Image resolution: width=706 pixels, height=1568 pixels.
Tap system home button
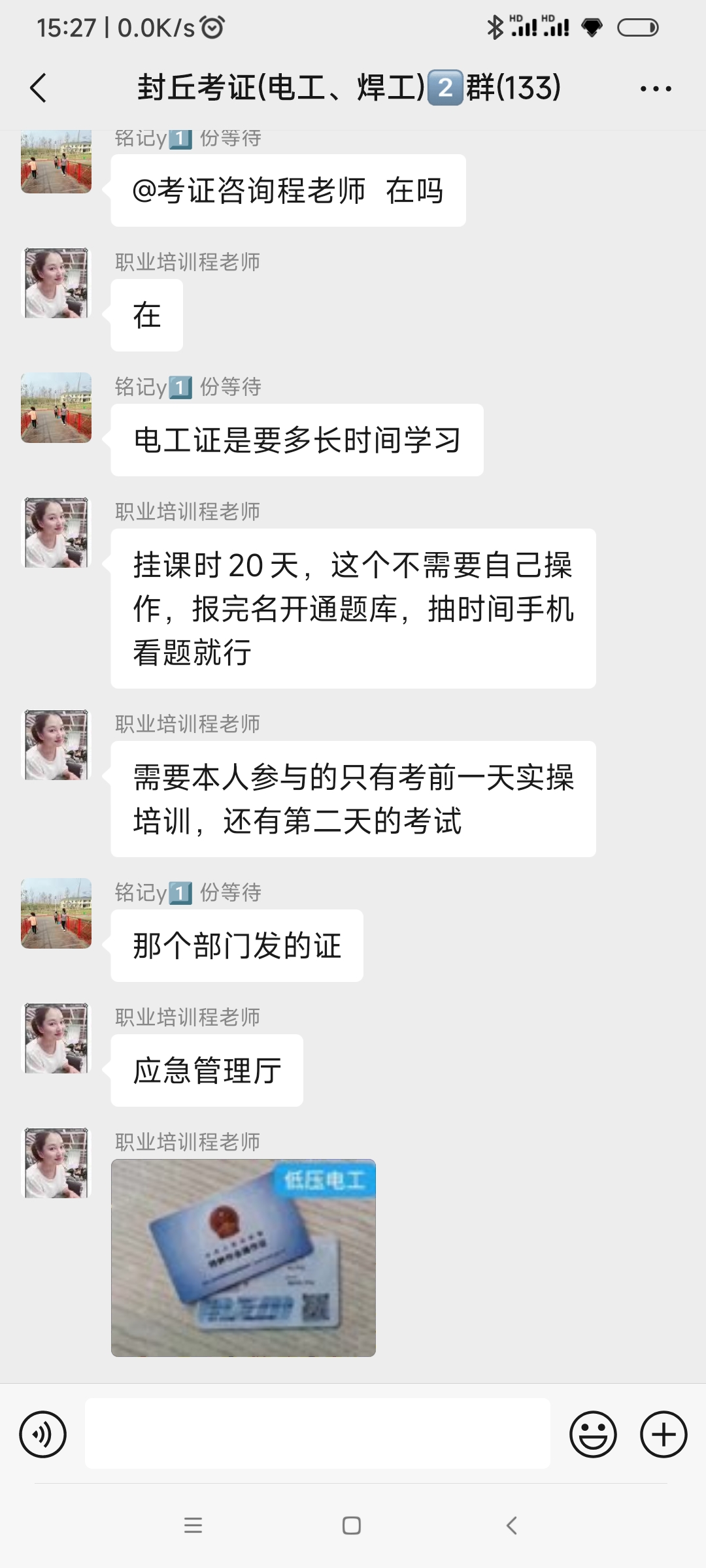[x=352, y=1526]
